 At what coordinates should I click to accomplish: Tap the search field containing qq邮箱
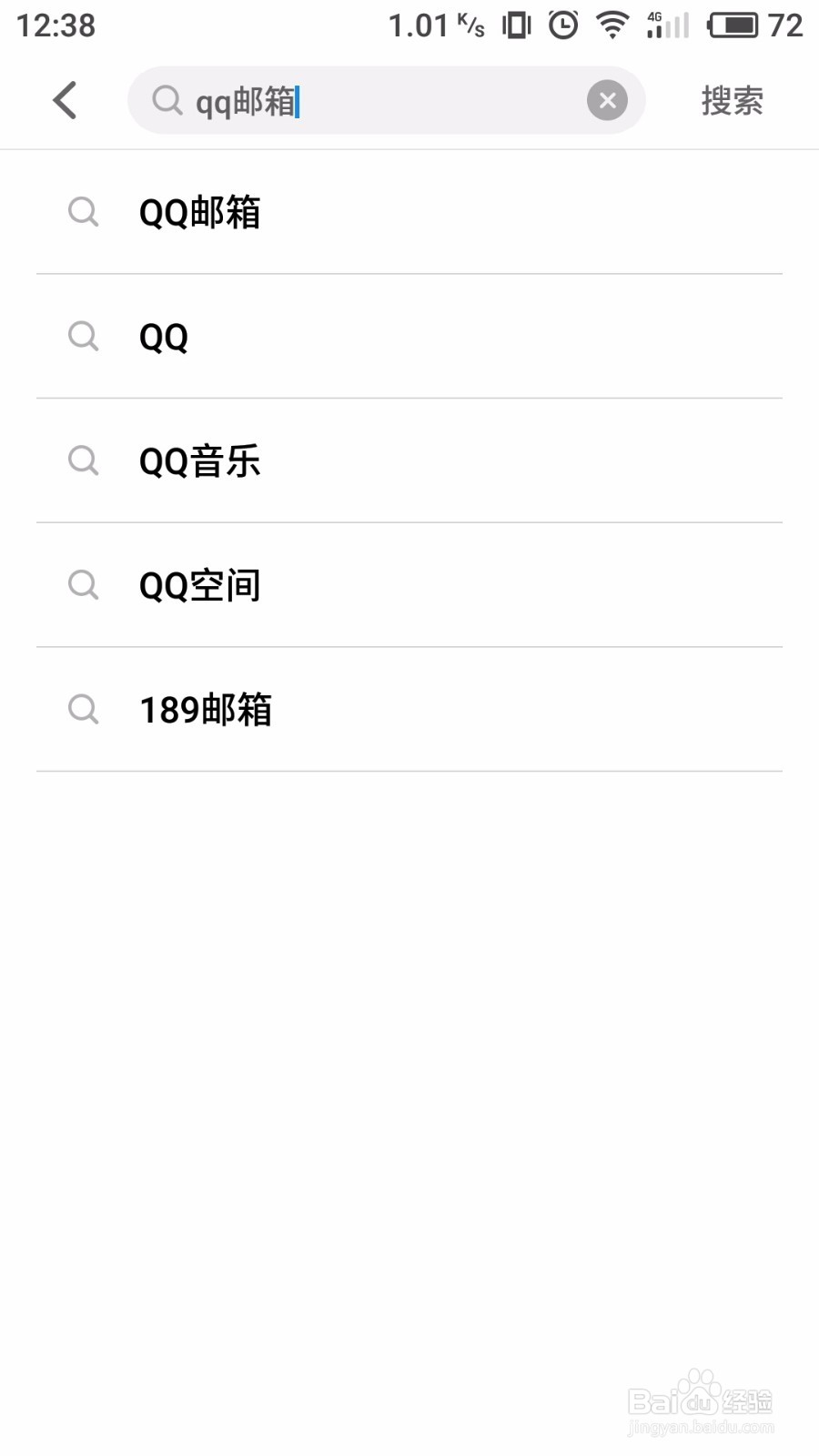coord(387,100)
